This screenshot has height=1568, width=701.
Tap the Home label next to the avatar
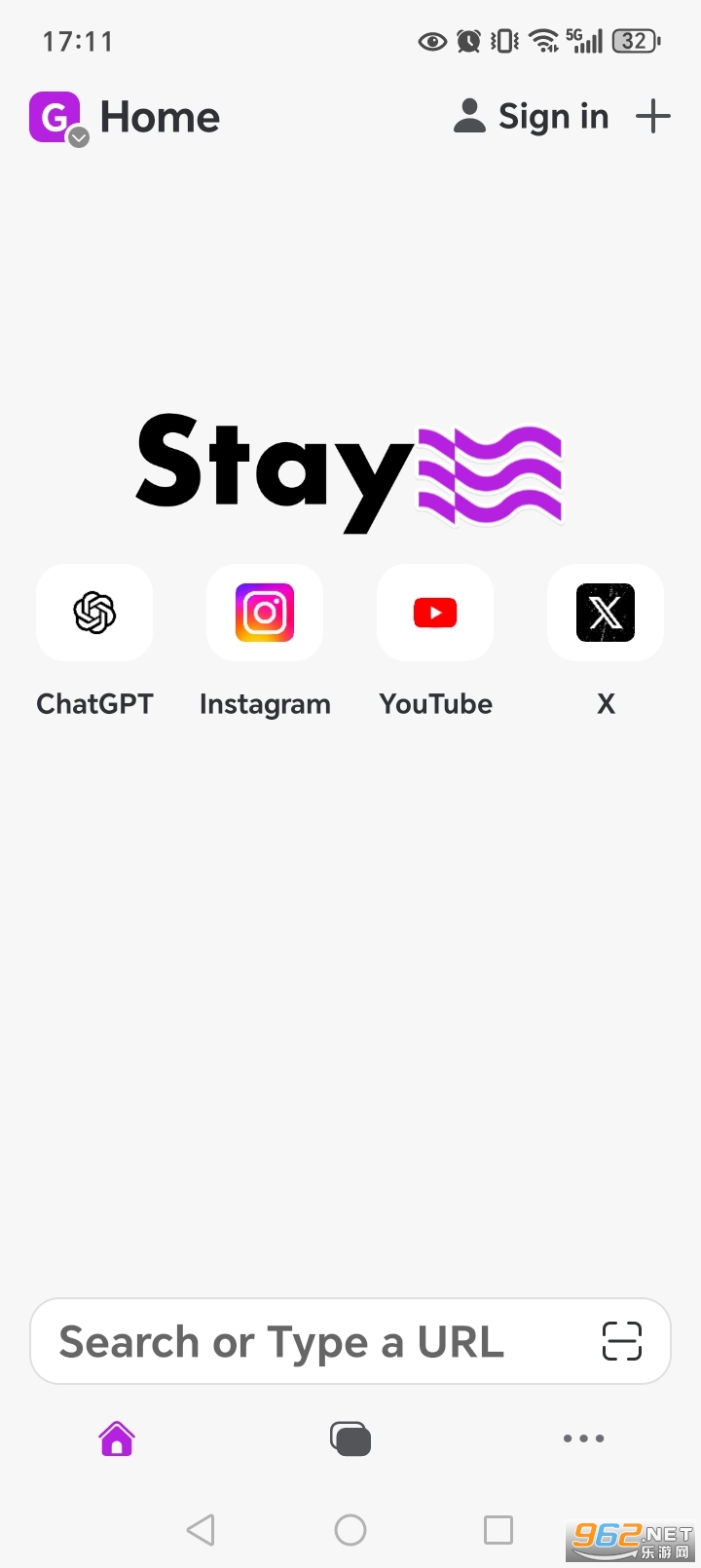coord(160,116)
